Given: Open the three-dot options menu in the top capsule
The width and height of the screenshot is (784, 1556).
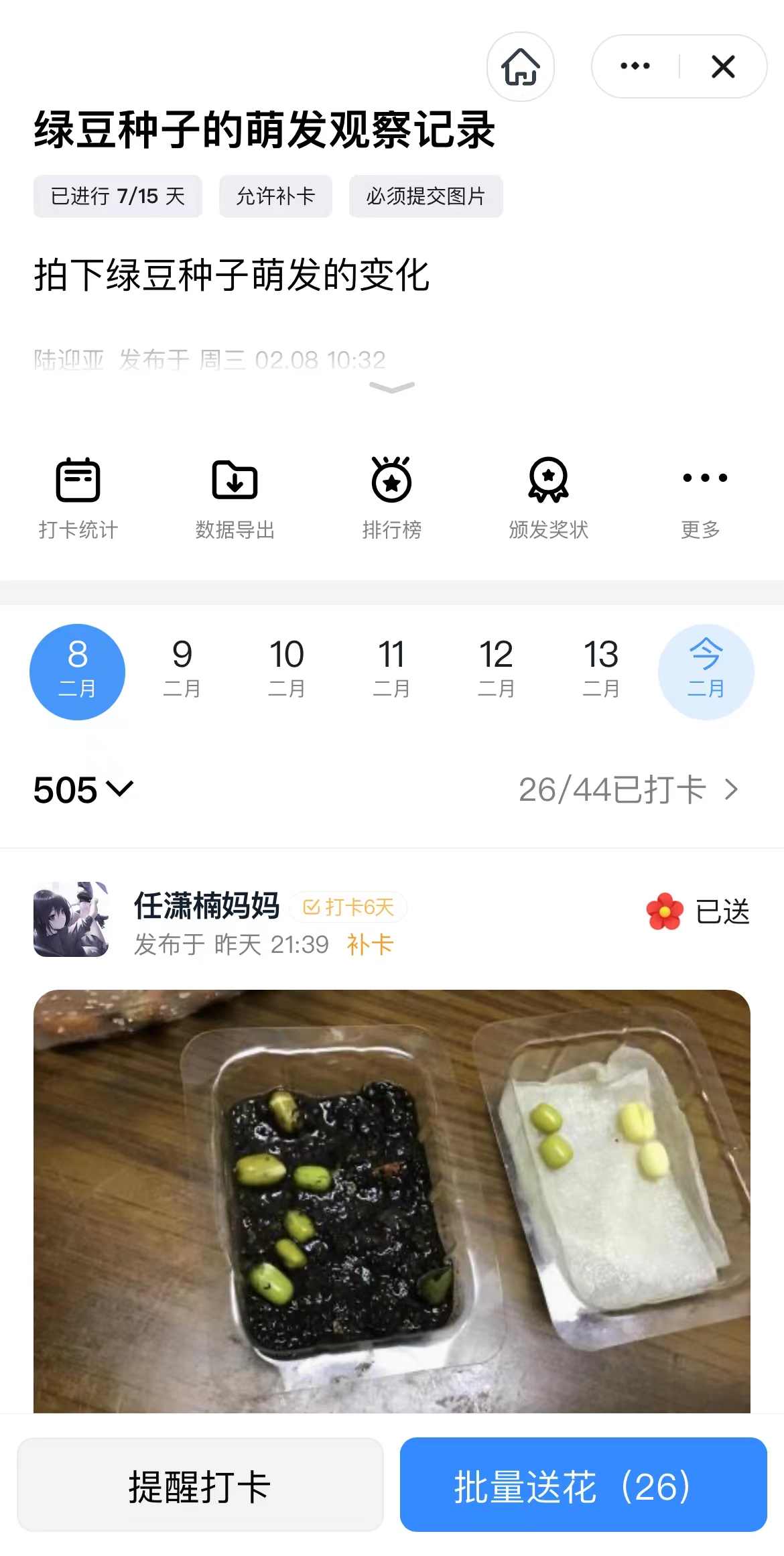Looking at the screenshot, I should (x=635, y=66).
